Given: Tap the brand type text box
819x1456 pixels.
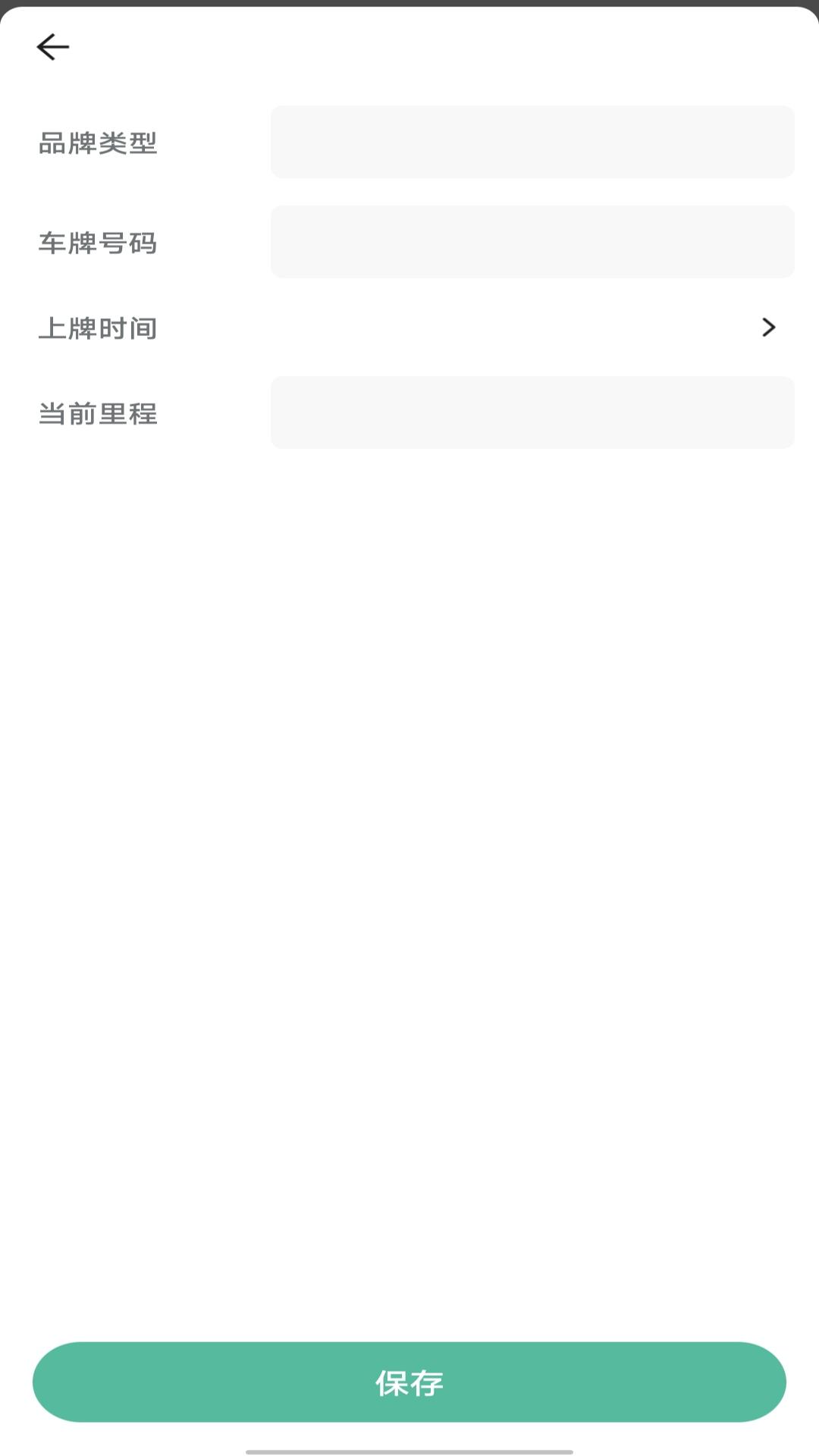Looking at the screenshot, I should click(531, 143).
